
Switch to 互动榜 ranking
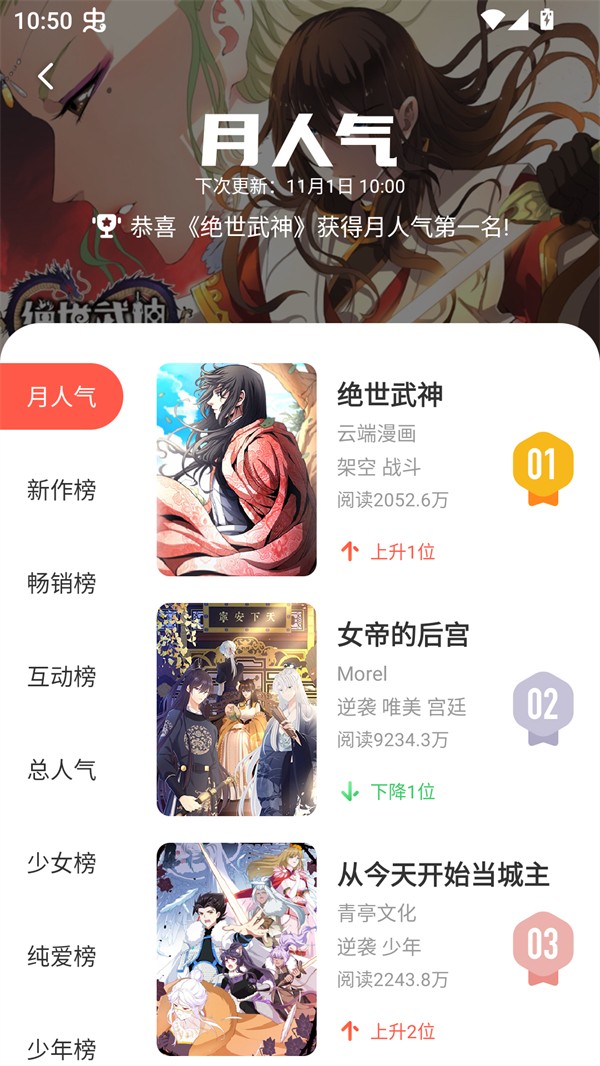(61, 677)
